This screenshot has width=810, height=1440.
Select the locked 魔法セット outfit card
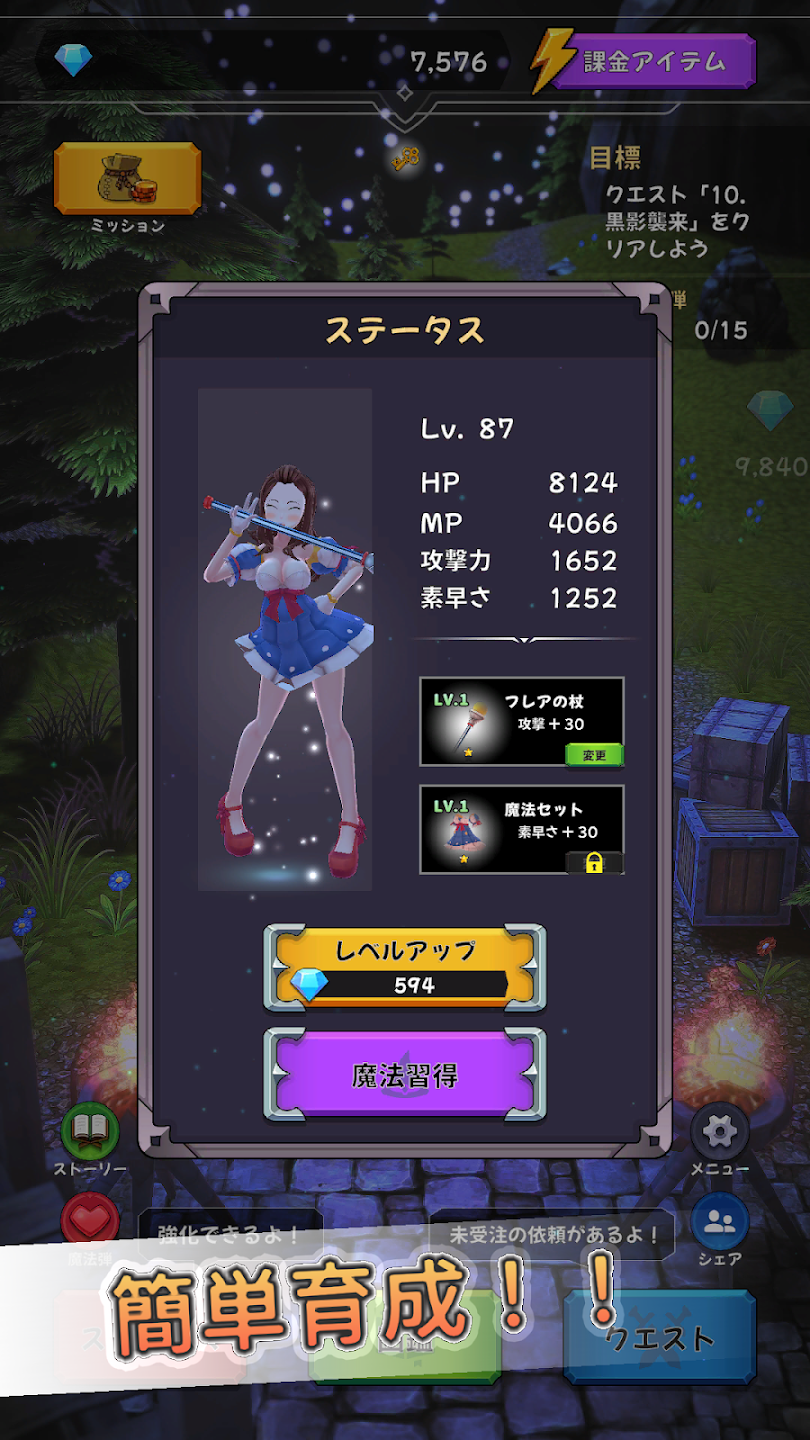(x=522, y=829)
